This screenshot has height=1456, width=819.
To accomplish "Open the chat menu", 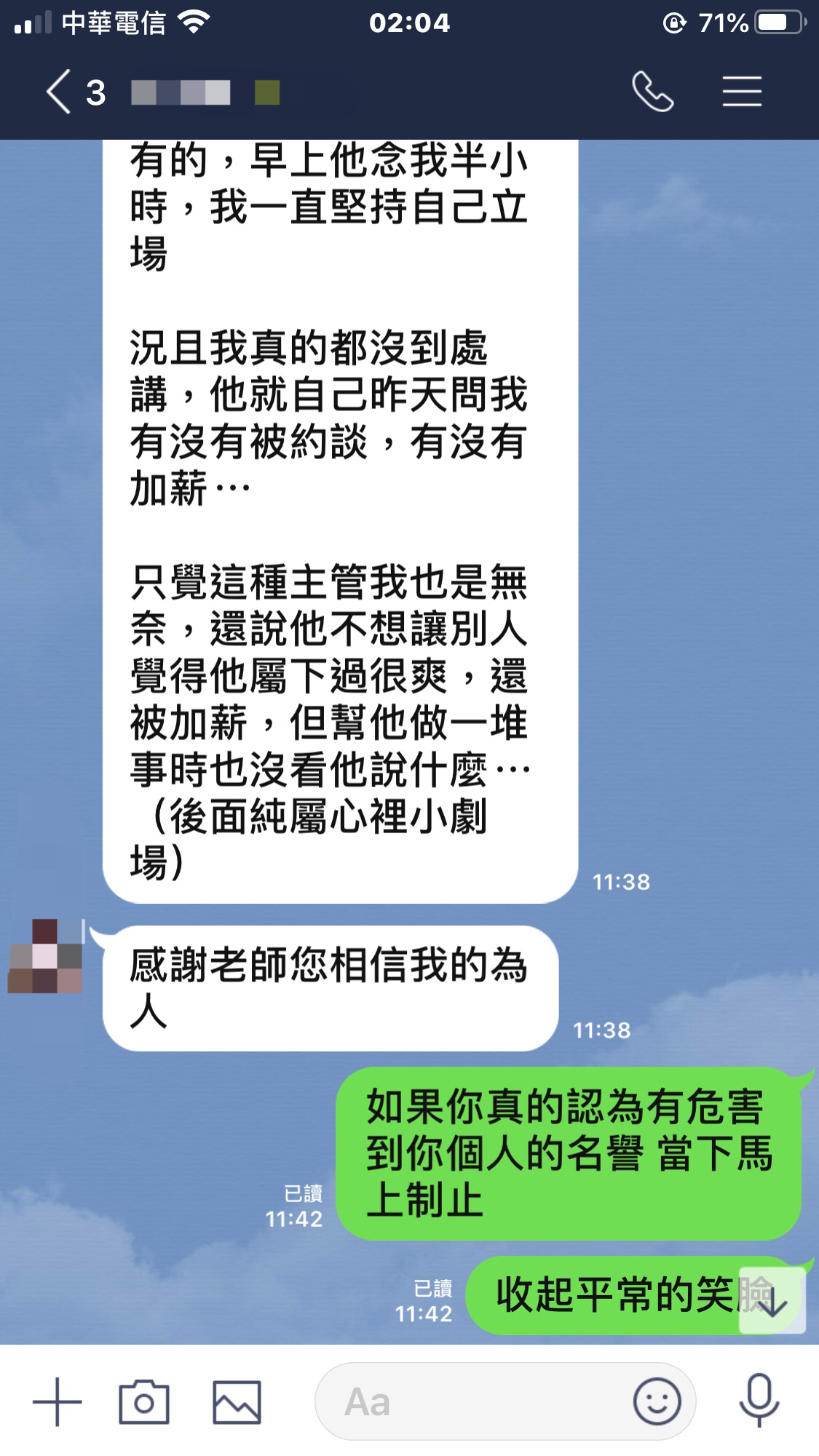I will tap(742, 92).
